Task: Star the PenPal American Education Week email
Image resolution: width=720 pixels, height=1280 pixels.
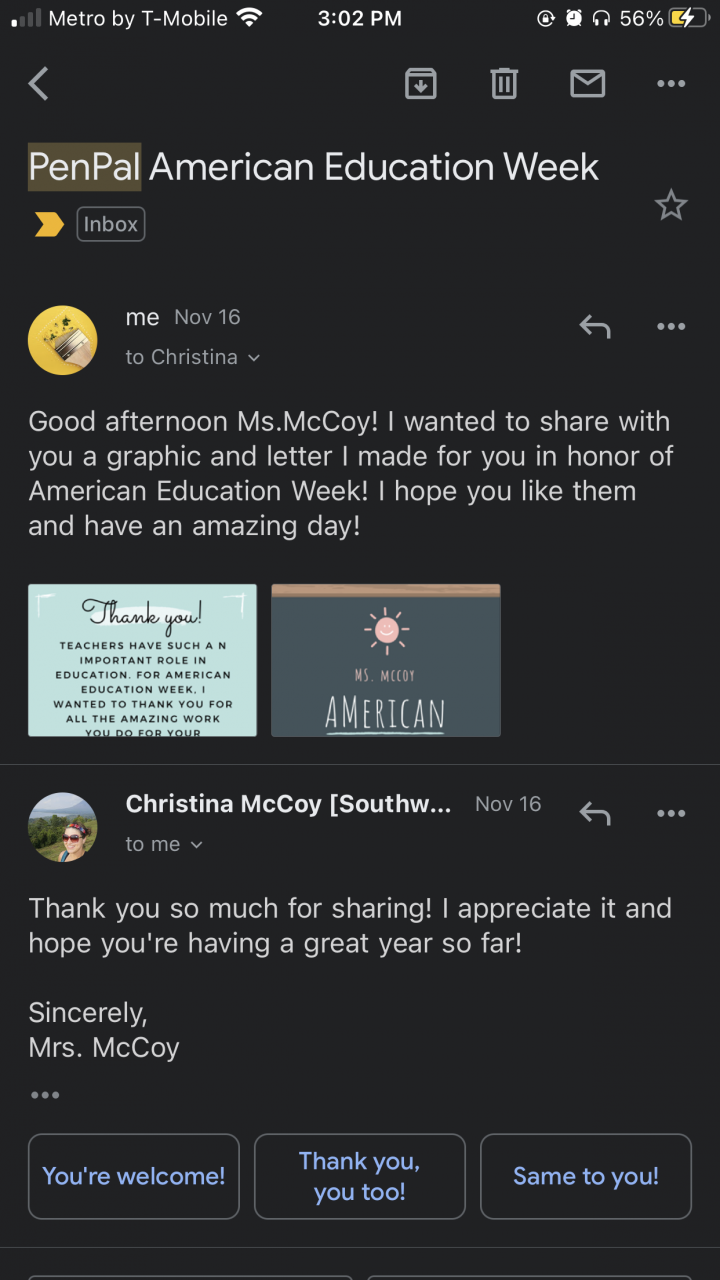Action: (x=671, y=206)
